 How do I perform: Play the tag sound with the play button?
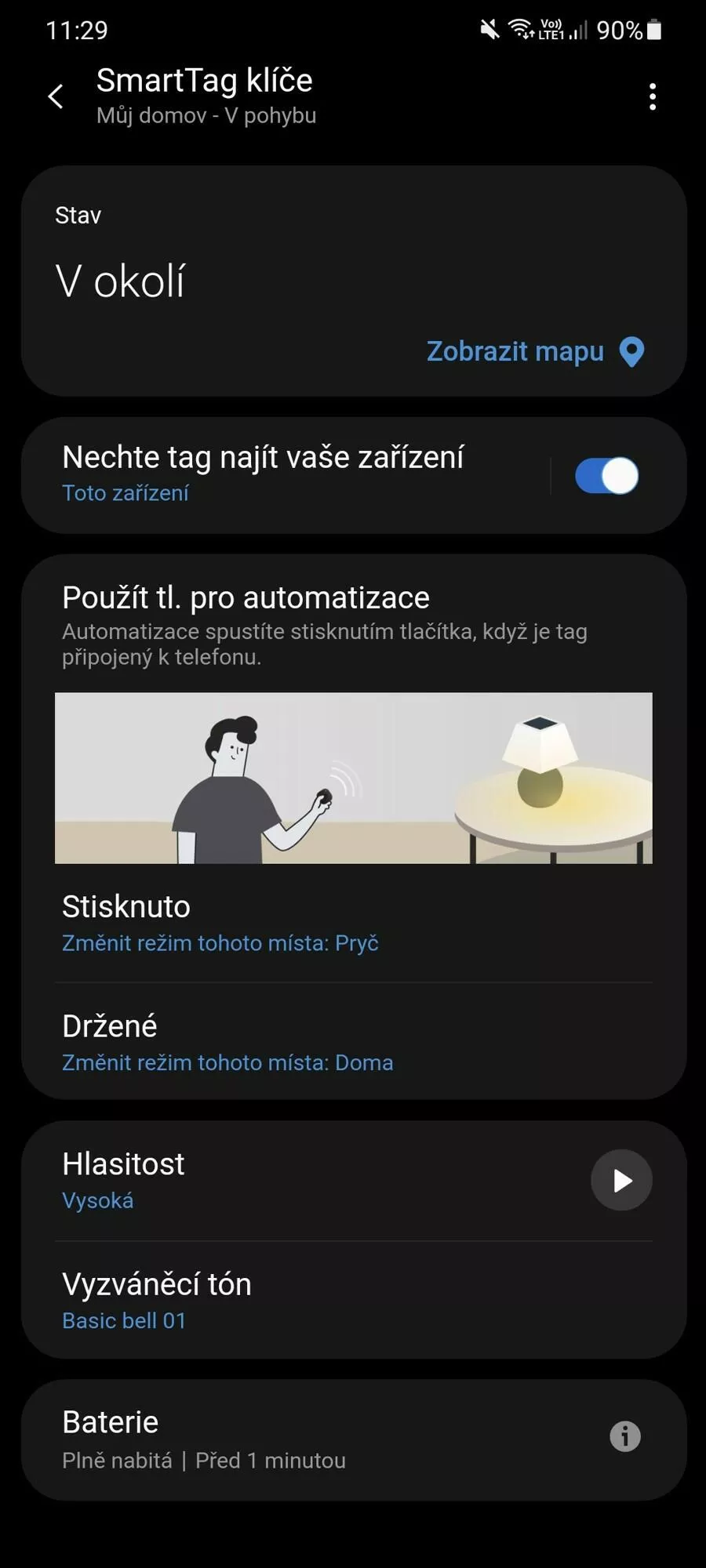click(x=621, y=1180)
